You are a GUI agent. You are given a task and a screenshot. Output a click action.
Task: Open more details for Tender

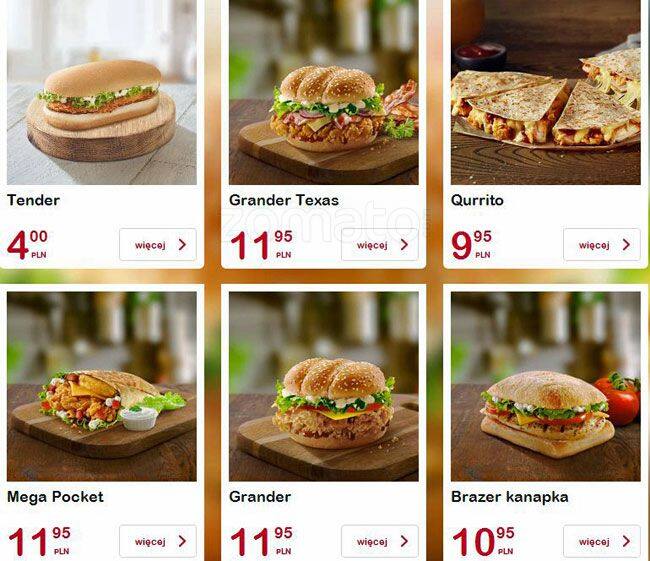[158, 245]
